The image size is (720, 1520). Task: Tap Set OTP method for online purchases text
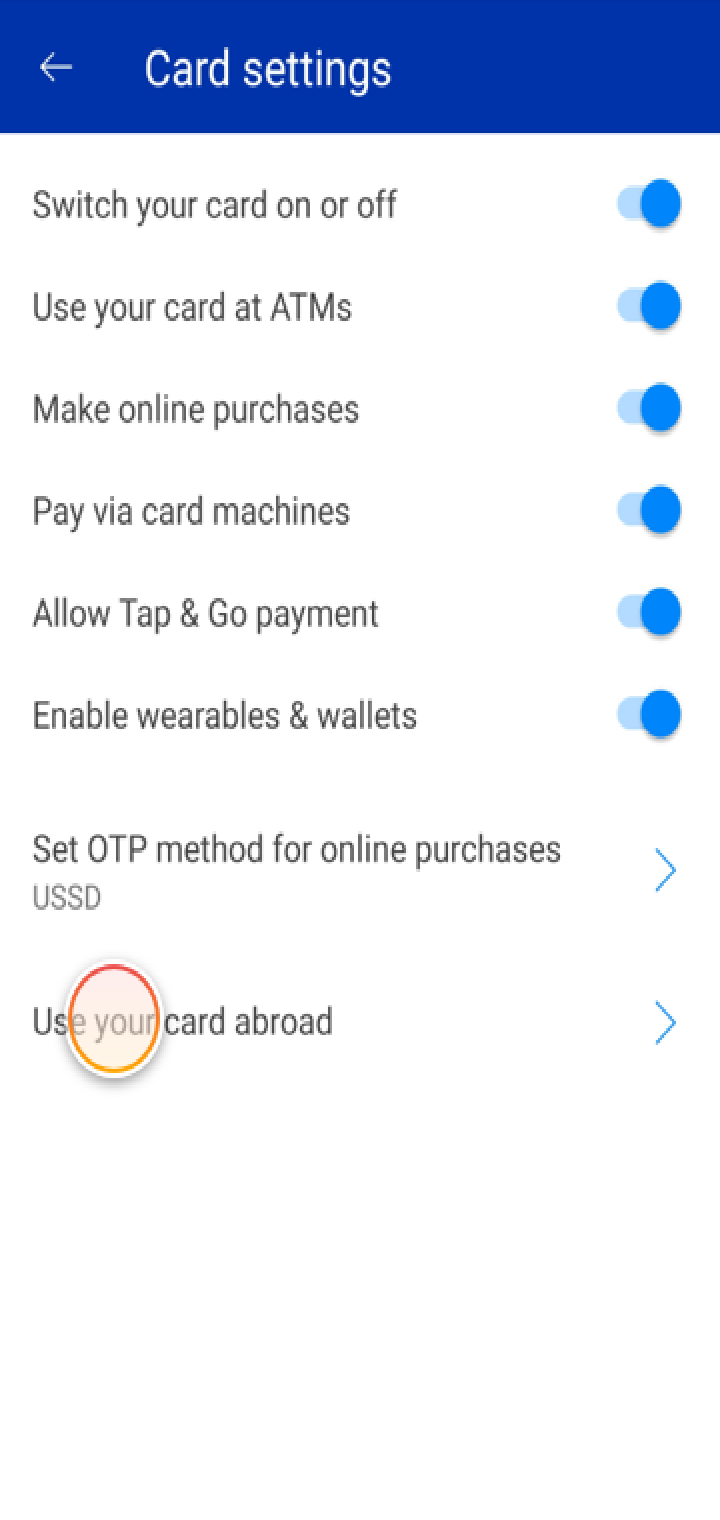point(297,849)
